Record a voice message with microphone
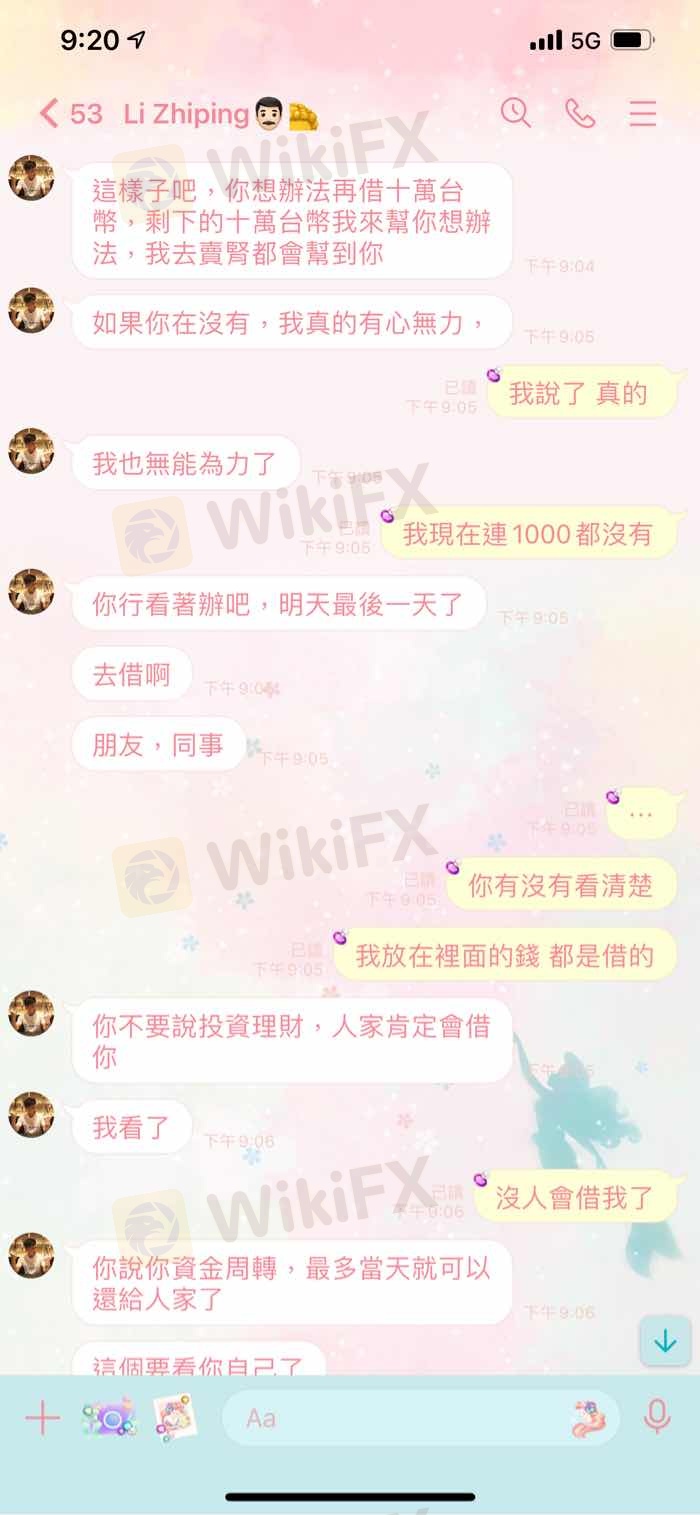The height and width of the screenshot is (1515, 700). 657,1417
